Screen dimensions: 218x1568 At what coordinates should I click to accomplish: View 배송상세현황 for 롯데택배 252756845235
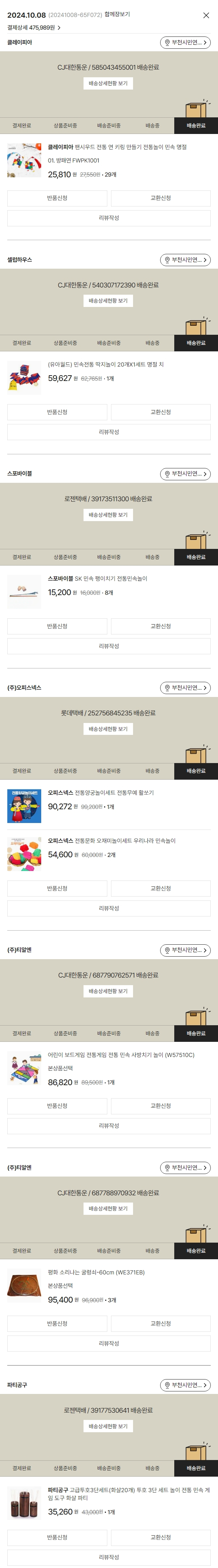pos(108,729)
